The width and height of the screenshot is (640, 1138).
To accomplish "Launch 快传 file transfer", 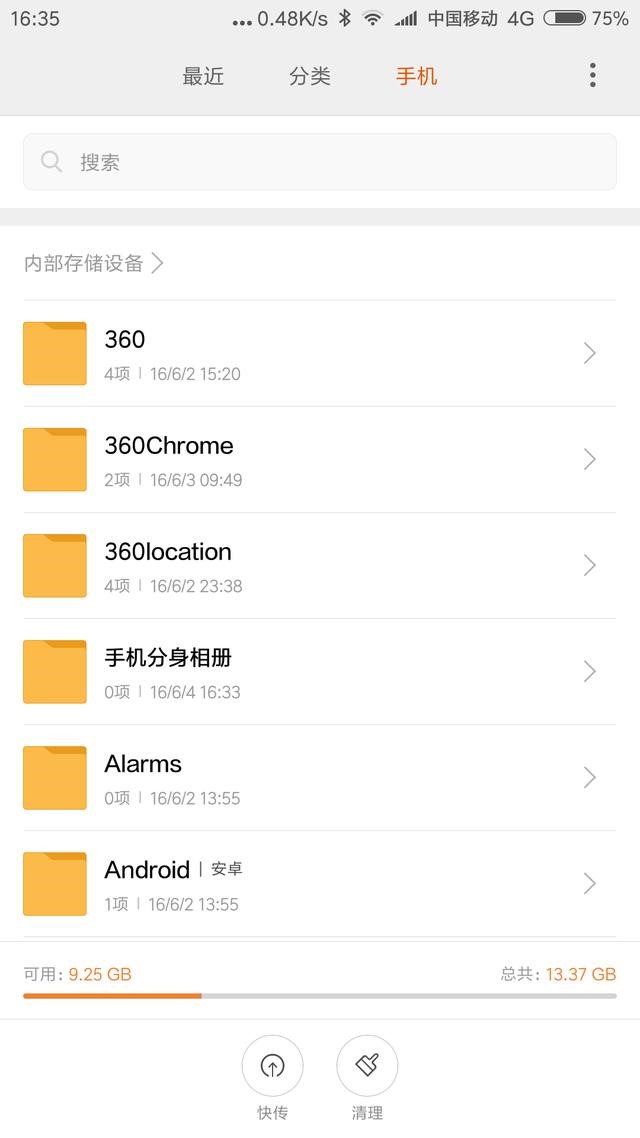I will pyautogui.click(x=272, y=1068).
